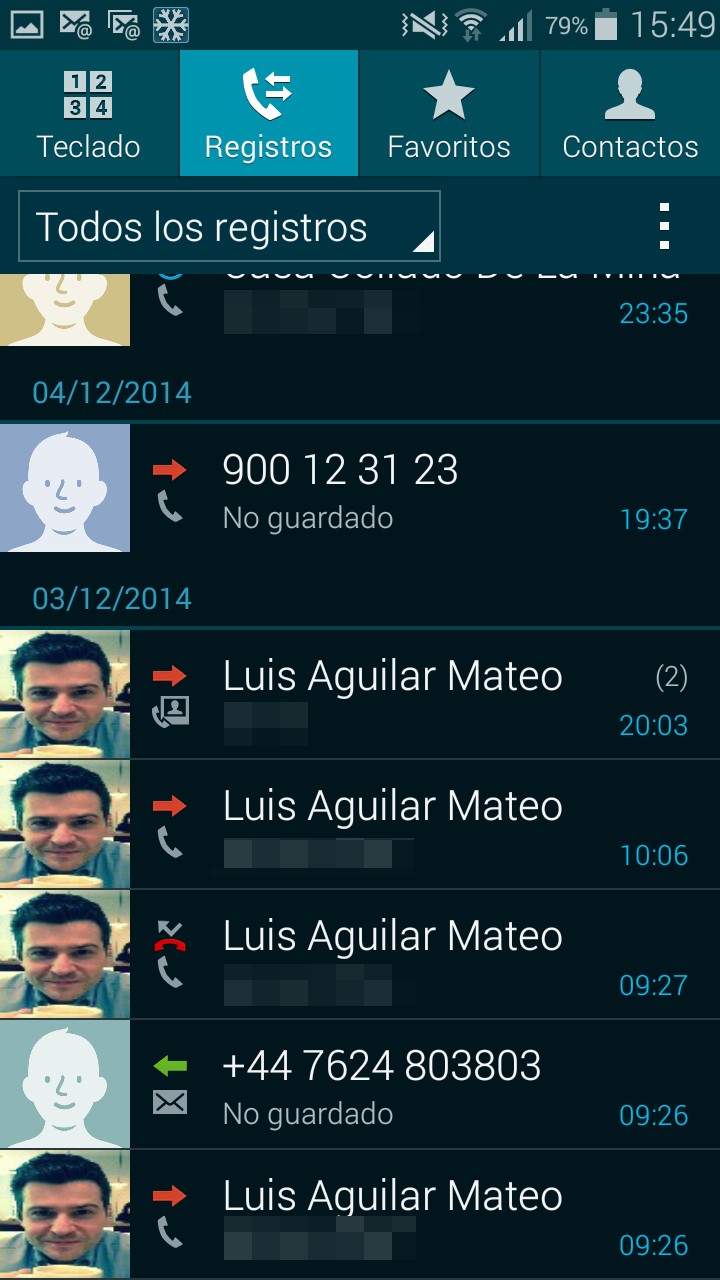The image size is (720, 1280).
Task: Open message log from +44 7624 803803
Action: point(420,1086)
